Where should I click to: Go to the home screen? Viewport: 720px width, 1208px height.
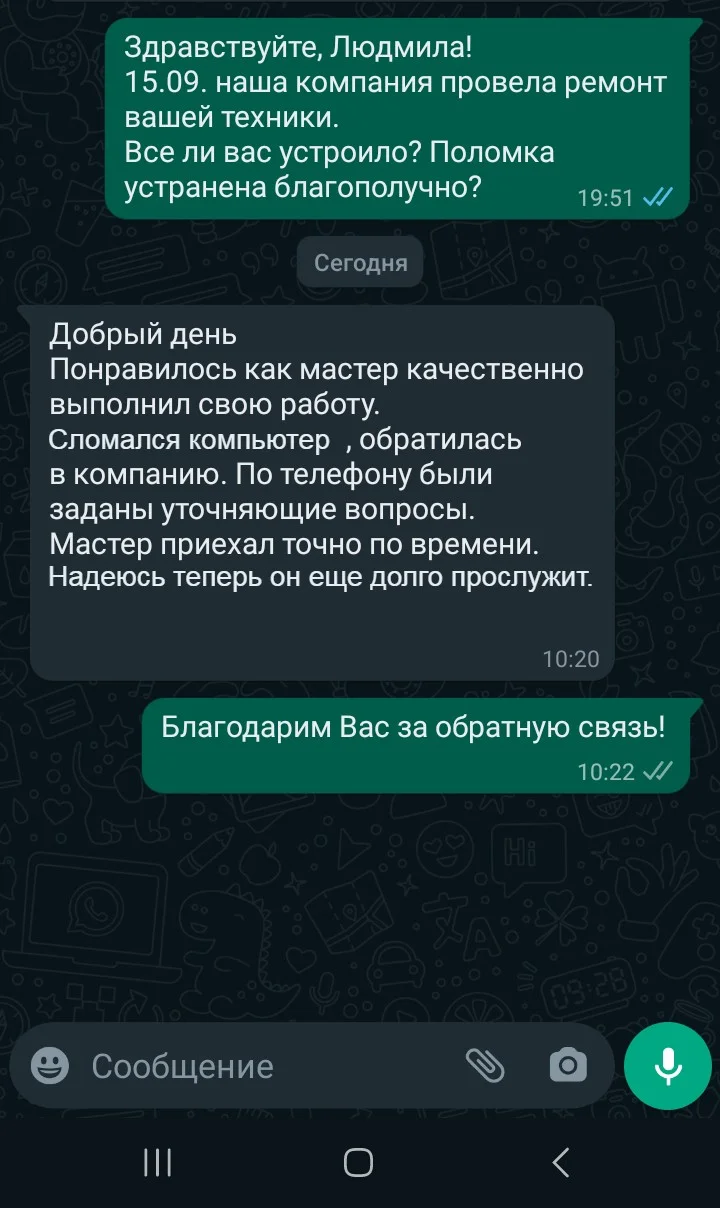(358, 1162)
